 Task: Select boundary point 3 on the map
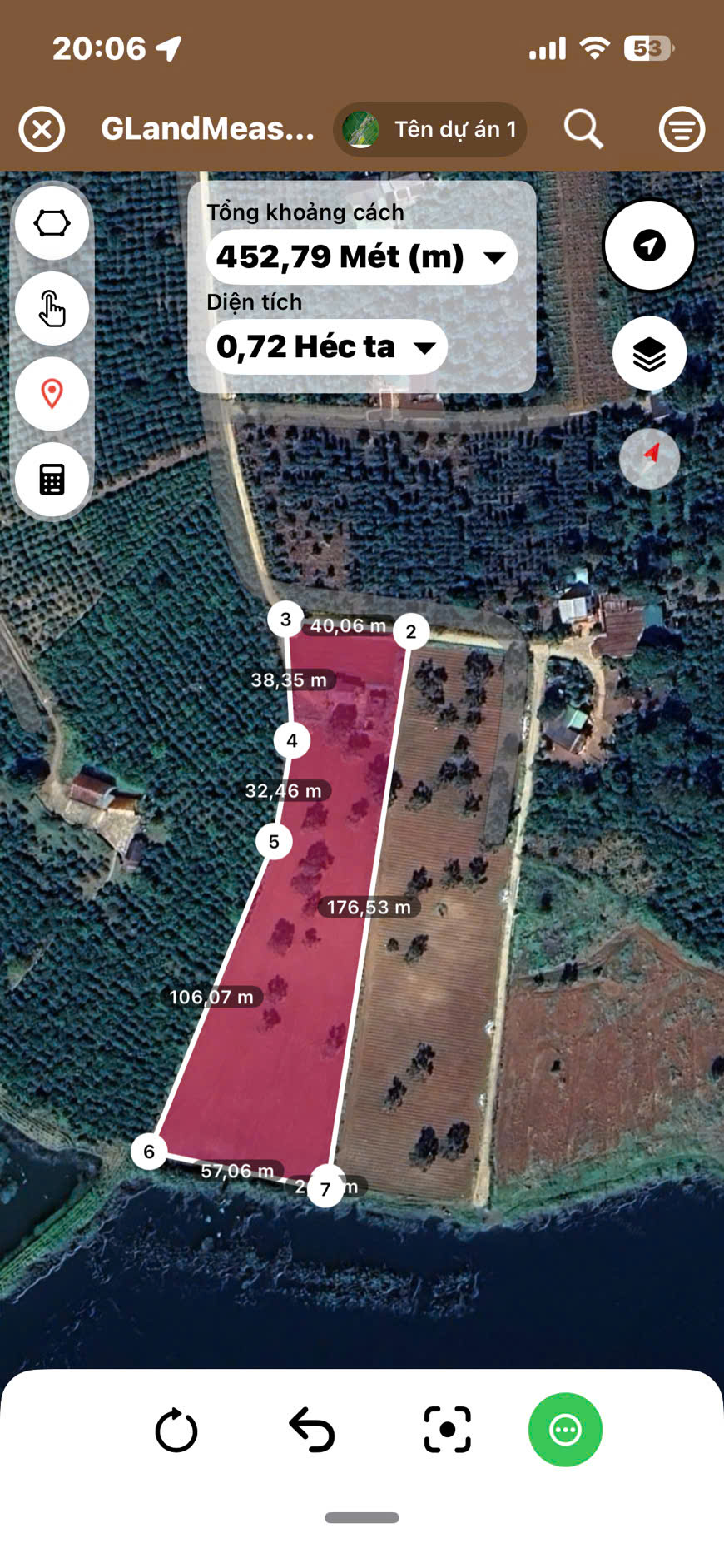pos(285,619)
